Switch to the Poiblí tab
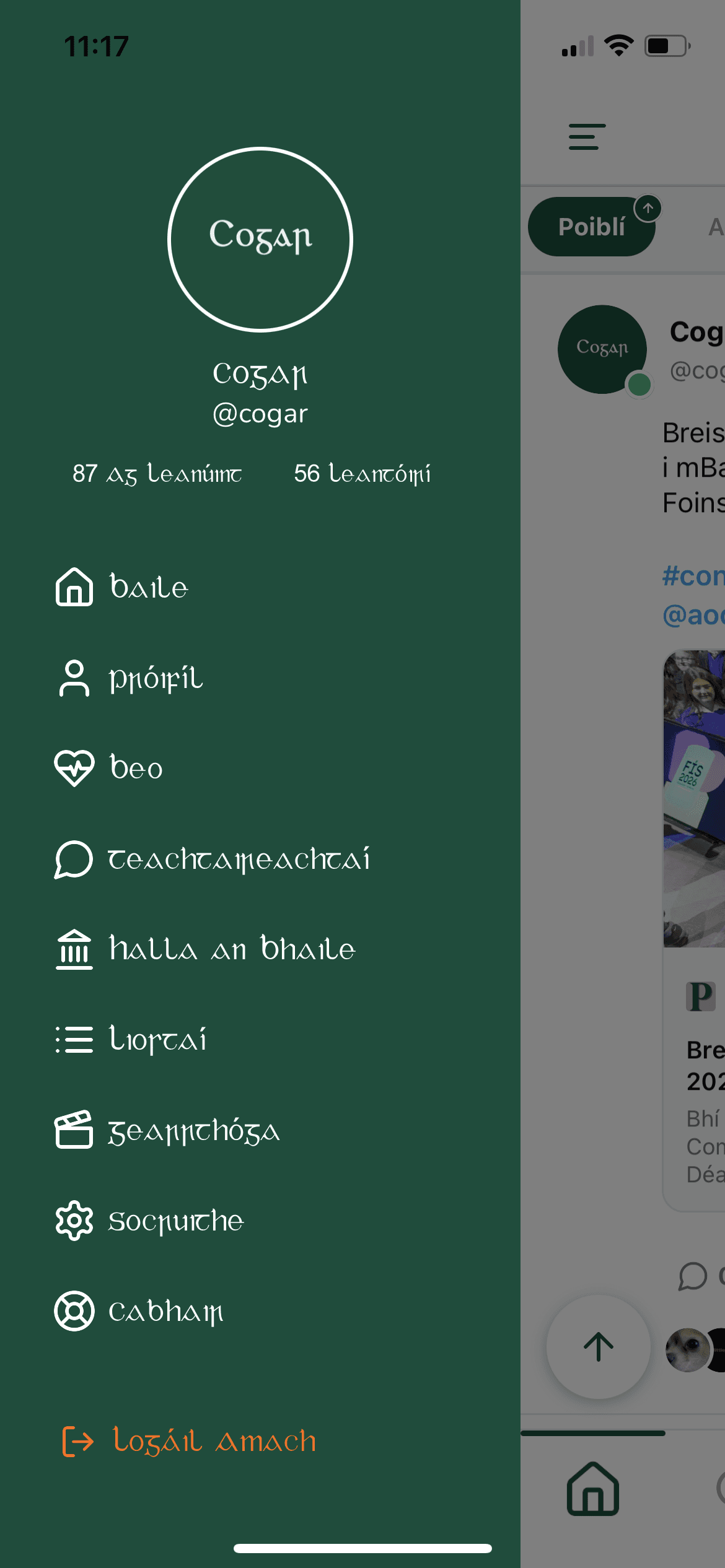Screen dimensions: 725x1568 591,227
